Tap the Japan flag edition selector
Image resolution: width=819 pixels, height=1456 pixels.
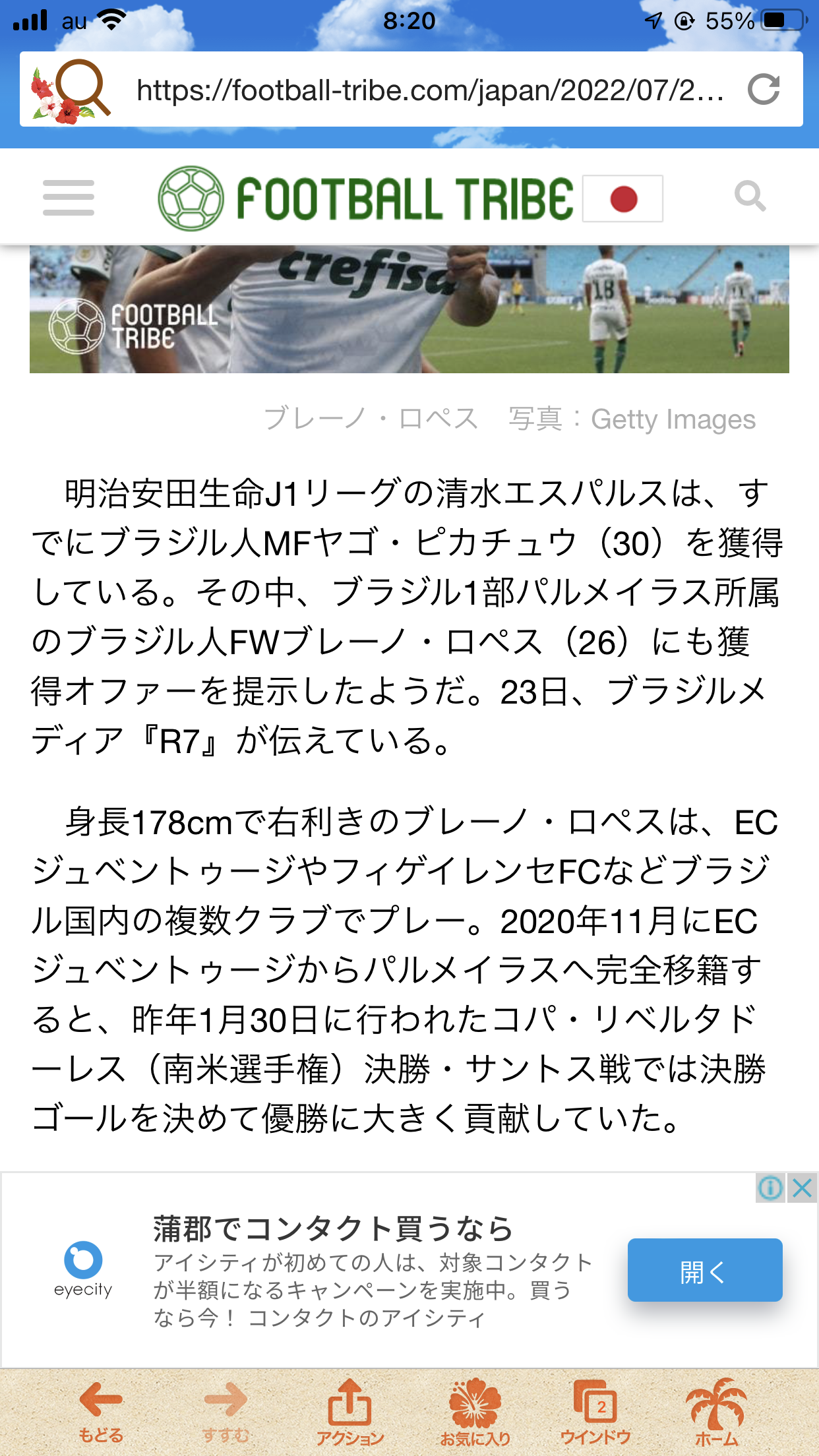click(x=623, y=198)
